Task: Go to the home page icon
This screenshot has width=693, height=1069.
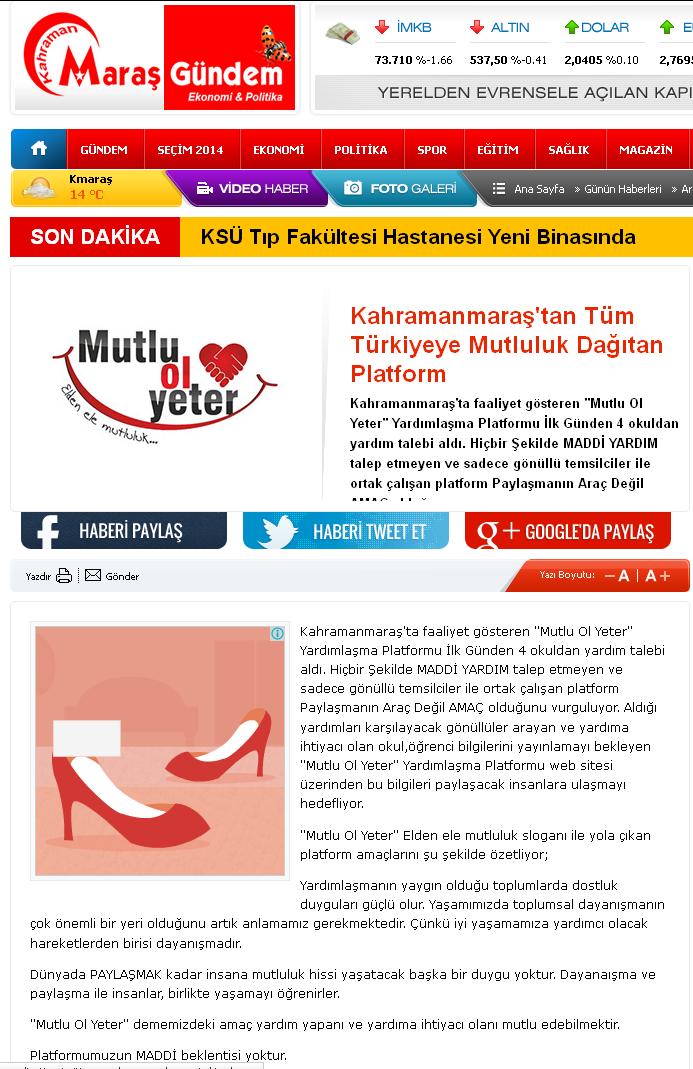Action: pos(39,149)
